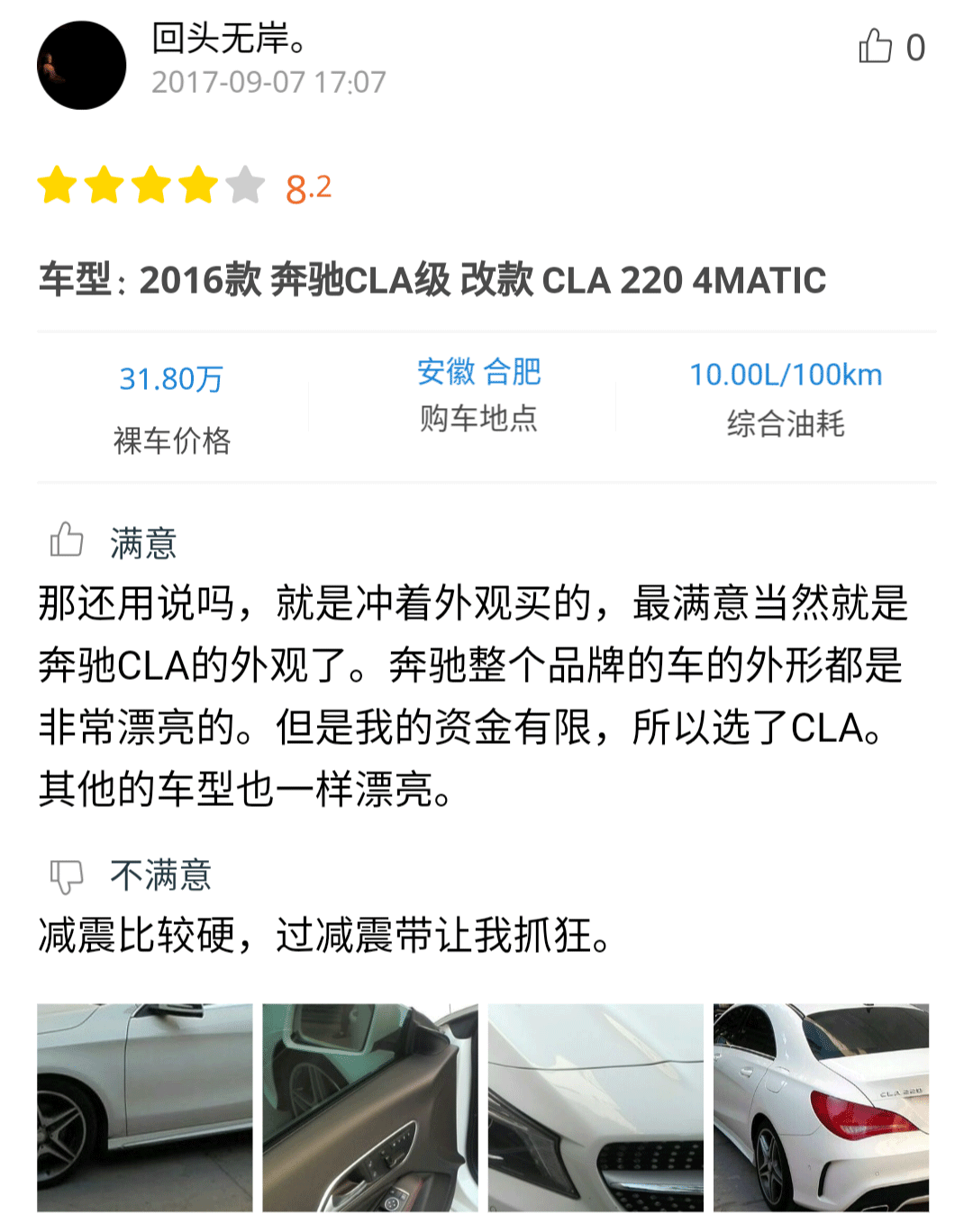Open the third photo of the front grille

tap(596, 1108)
